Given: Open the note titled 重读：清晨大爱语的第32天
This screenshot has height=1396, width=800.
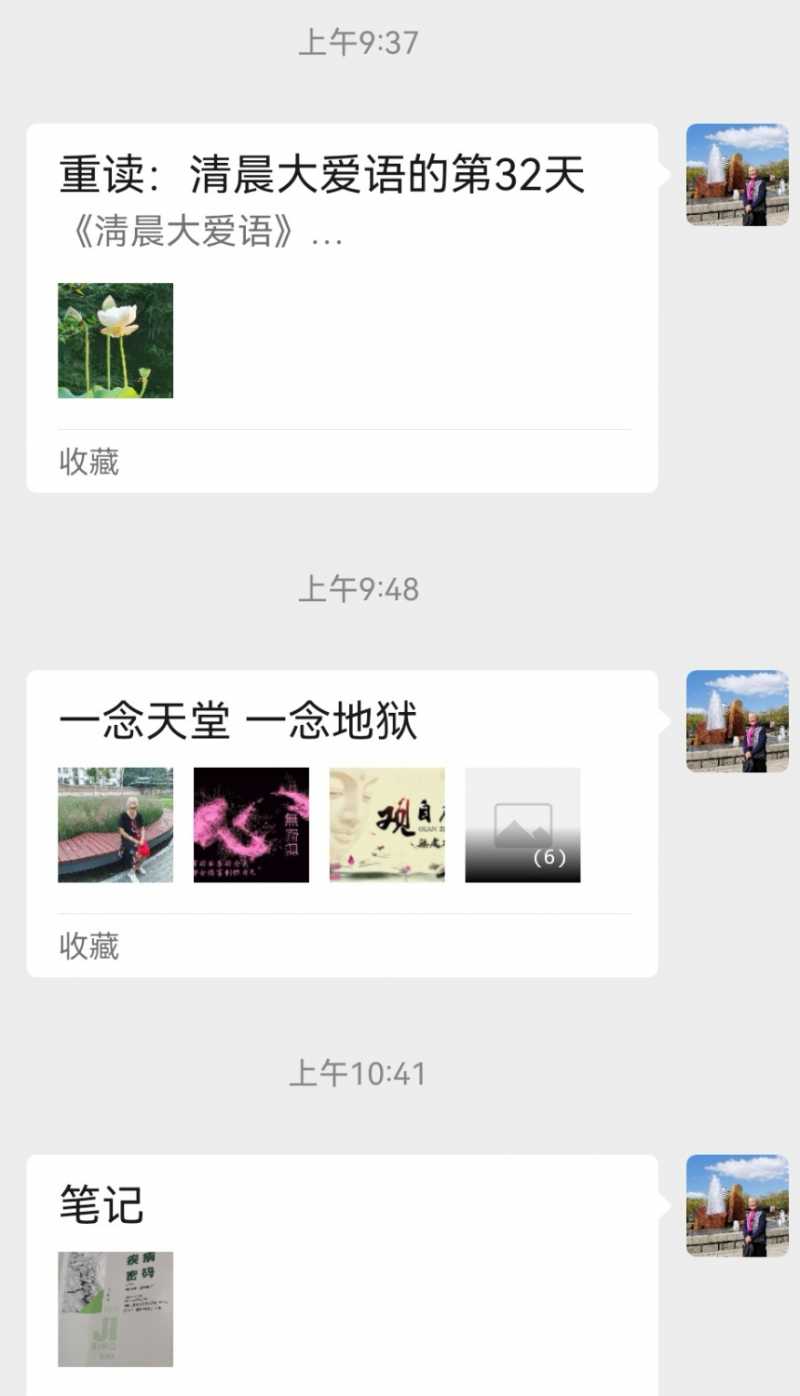Looking at the screenshot, I should coord(320,174).
